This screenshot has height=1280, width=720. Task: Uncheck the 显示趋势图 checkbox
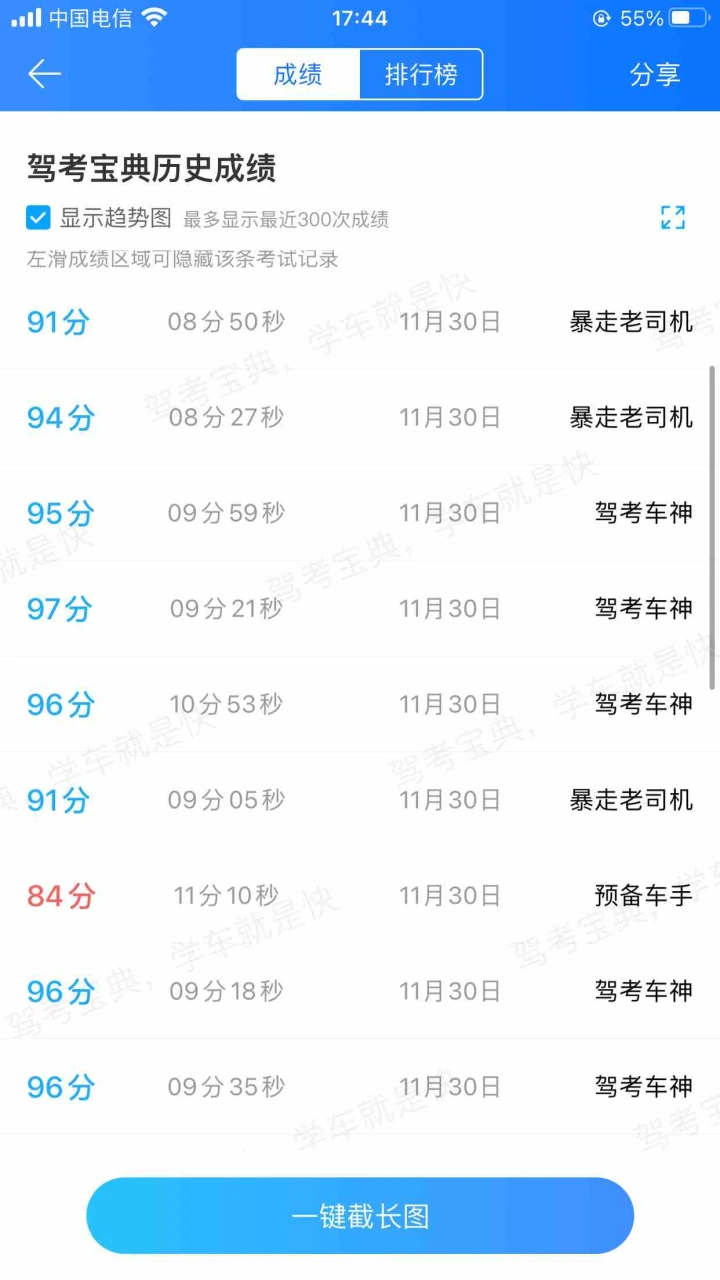(38, 218)
